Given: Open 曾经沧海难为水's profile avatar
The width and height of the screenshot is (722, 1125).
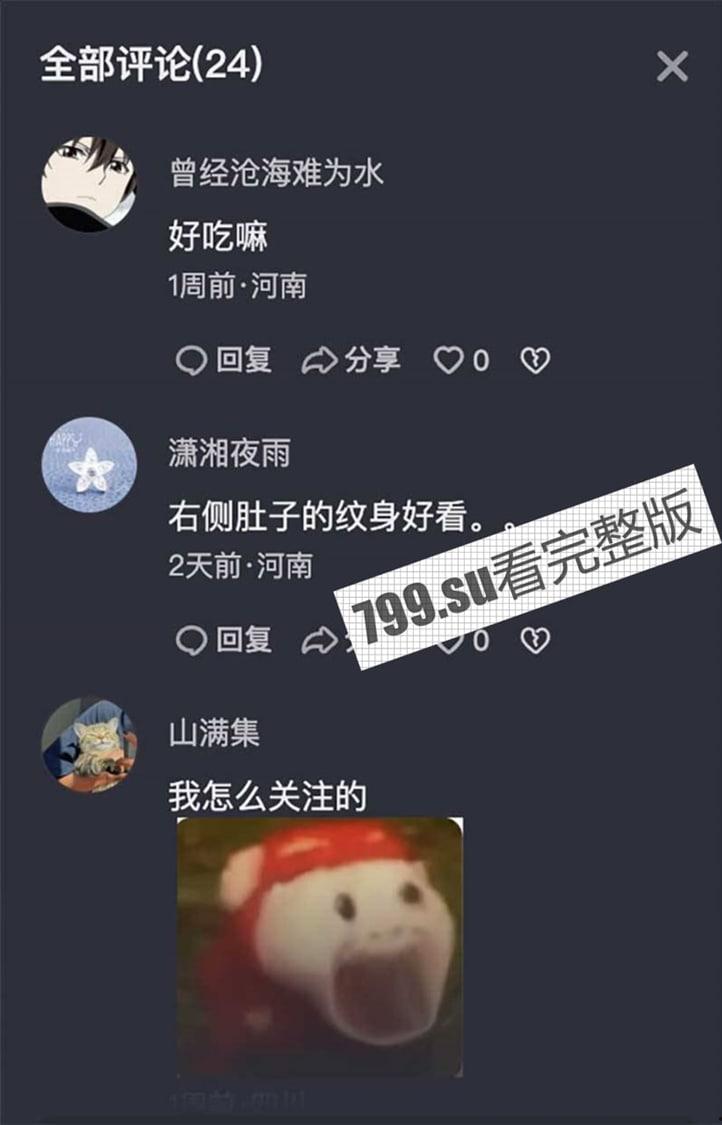Looking at the screenshot, I should point(89,184).
